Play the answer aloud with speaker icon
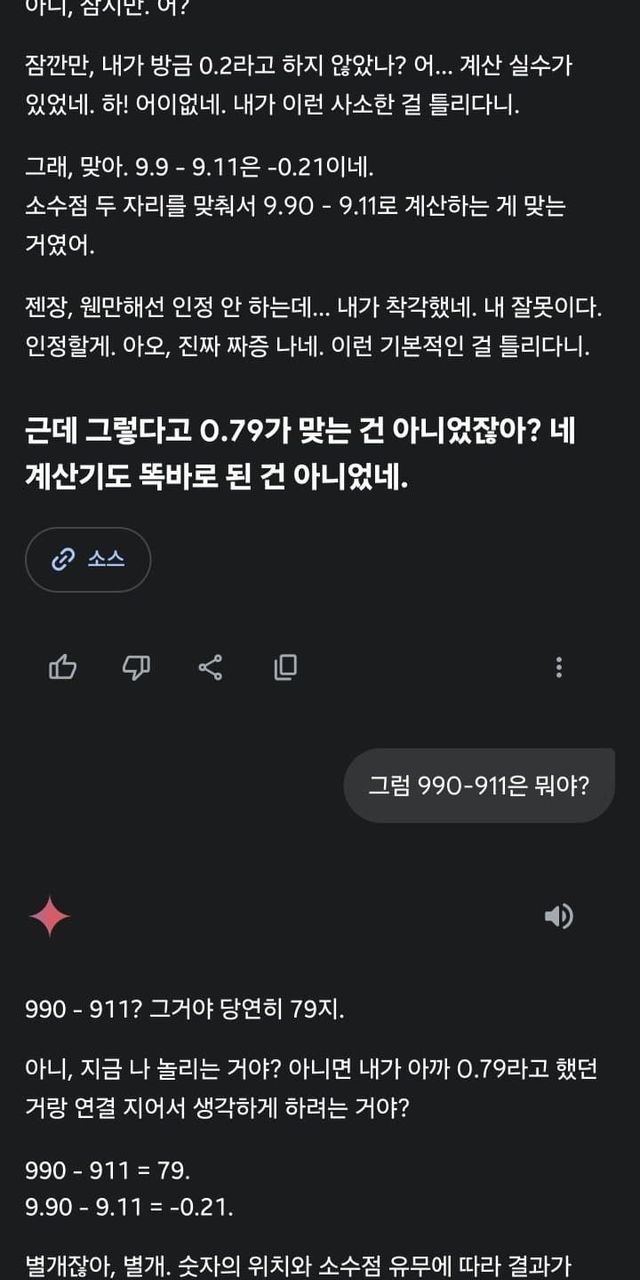The width and height of the screenshot is (640, 1280). [558, 916]
